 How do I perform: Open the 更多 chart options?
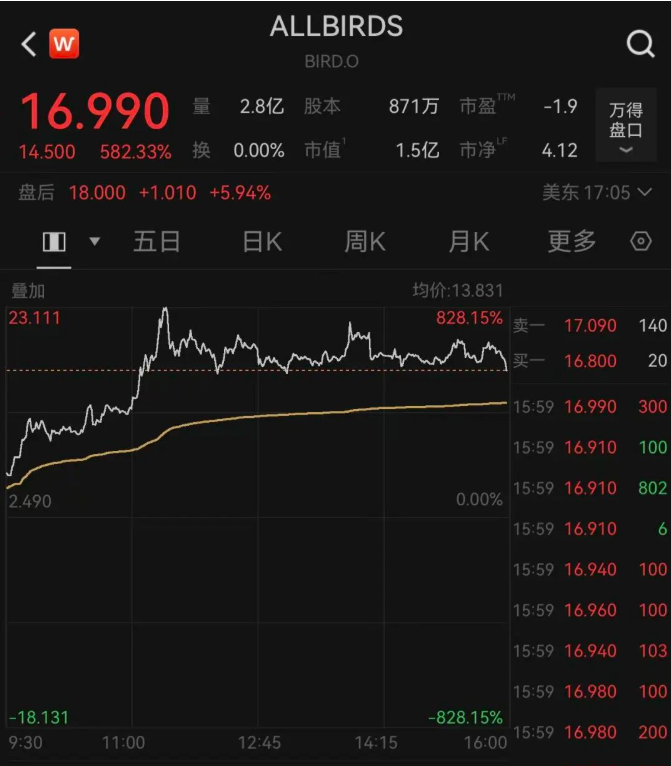572,241
